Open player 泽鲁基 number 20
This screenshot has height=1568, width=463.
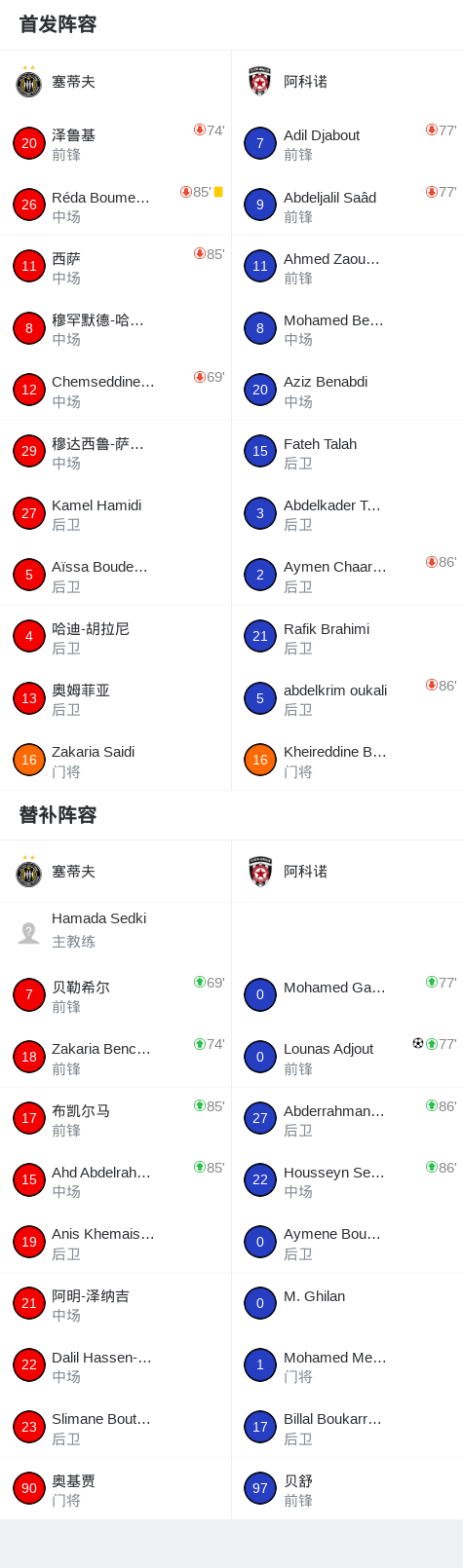tap(115, 143)
